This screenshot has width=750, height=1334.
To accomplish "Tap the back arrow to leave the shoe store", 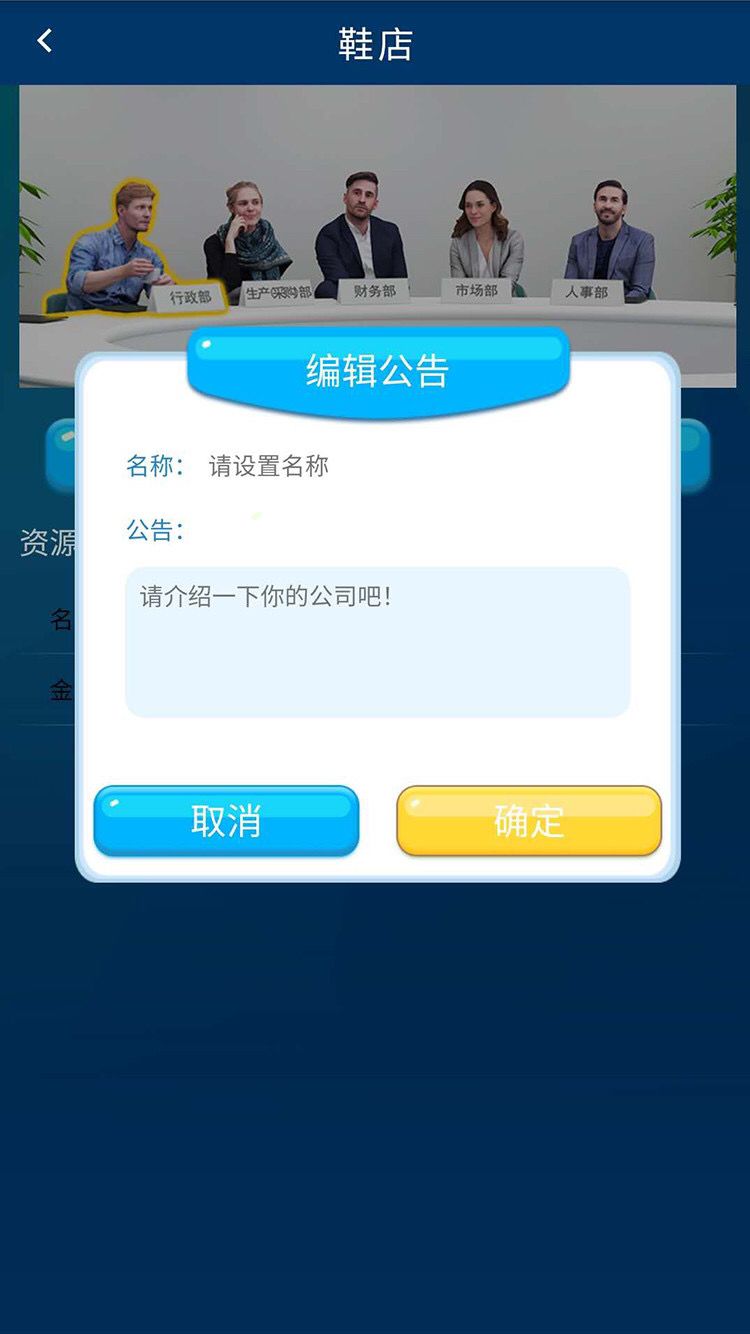I will click(x=42, y=40).
